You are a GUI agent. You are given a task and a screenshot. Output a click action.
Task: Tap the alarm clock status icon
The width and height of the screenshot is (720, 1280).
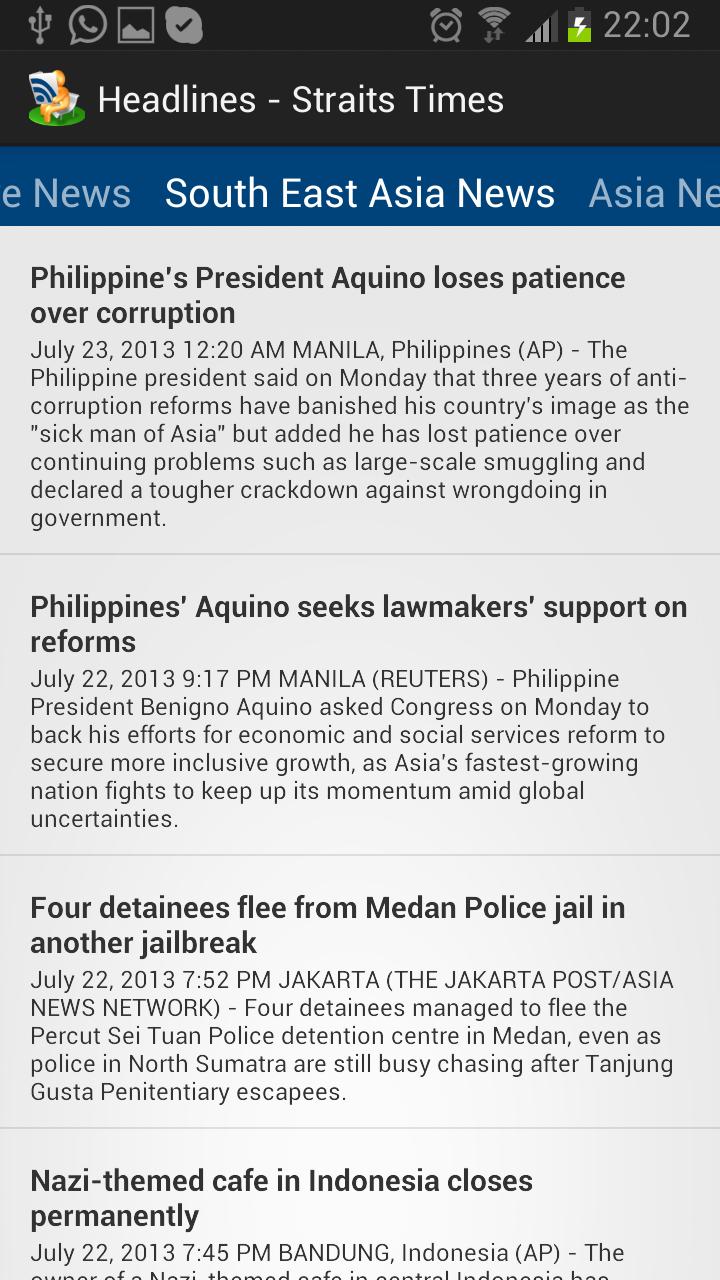tap(448, 23)
